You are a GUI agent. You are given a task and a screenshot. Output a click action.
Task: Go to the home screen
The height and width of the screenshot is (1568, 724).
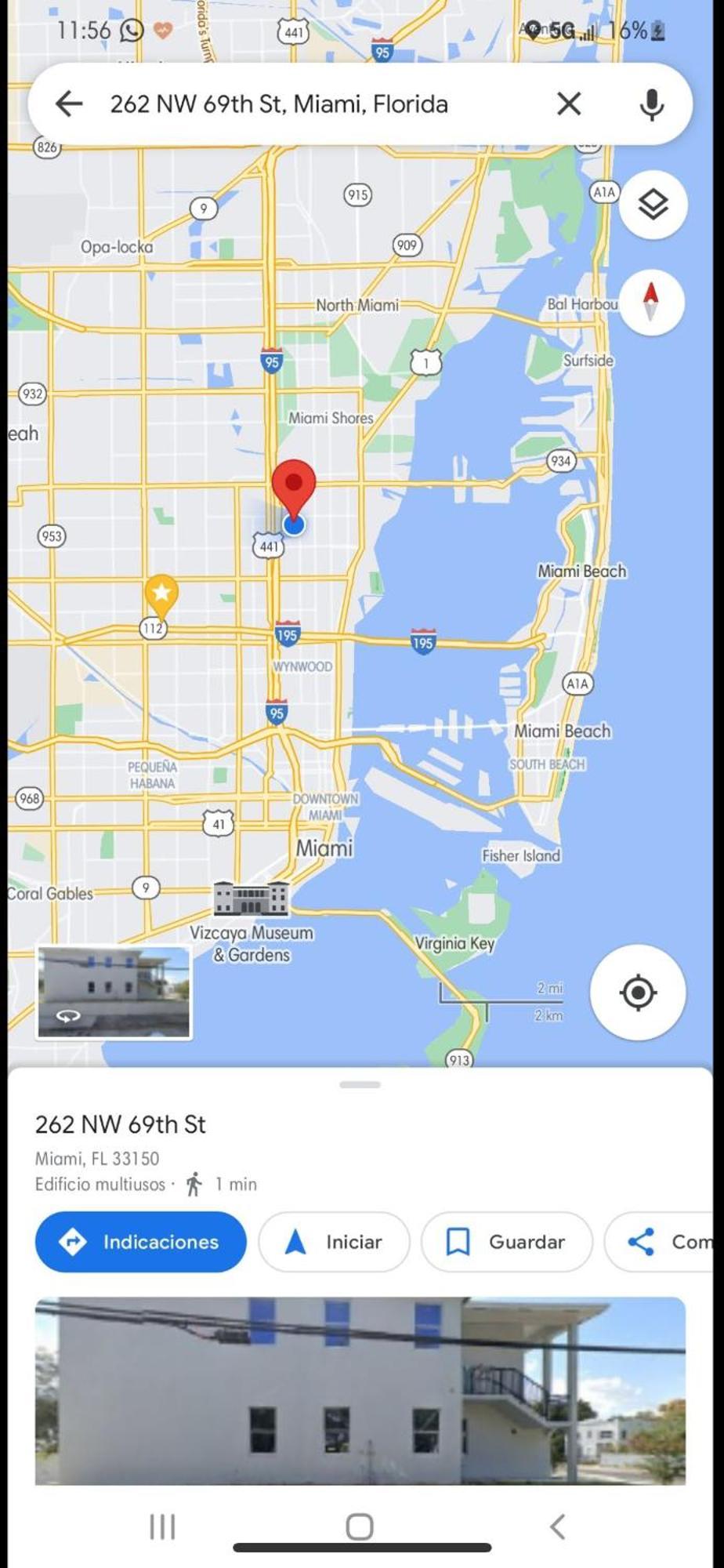point(360,1526)
